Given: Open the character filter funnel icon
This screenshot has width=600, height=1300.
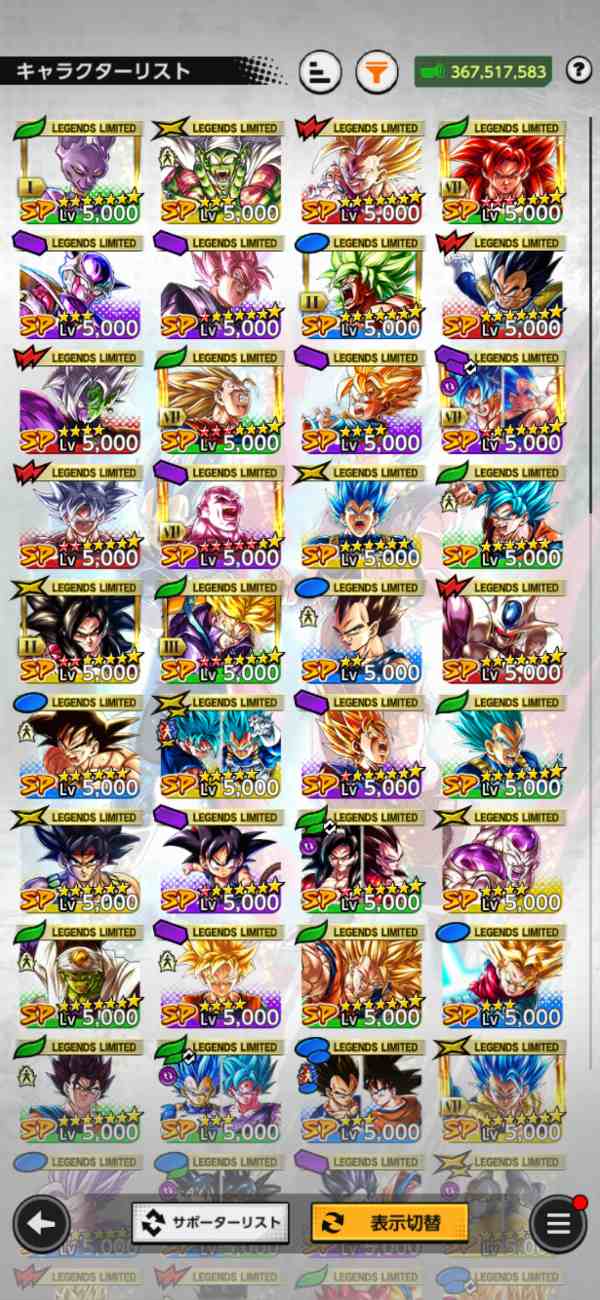Looking at the screenshot, I should coord(377,72).
